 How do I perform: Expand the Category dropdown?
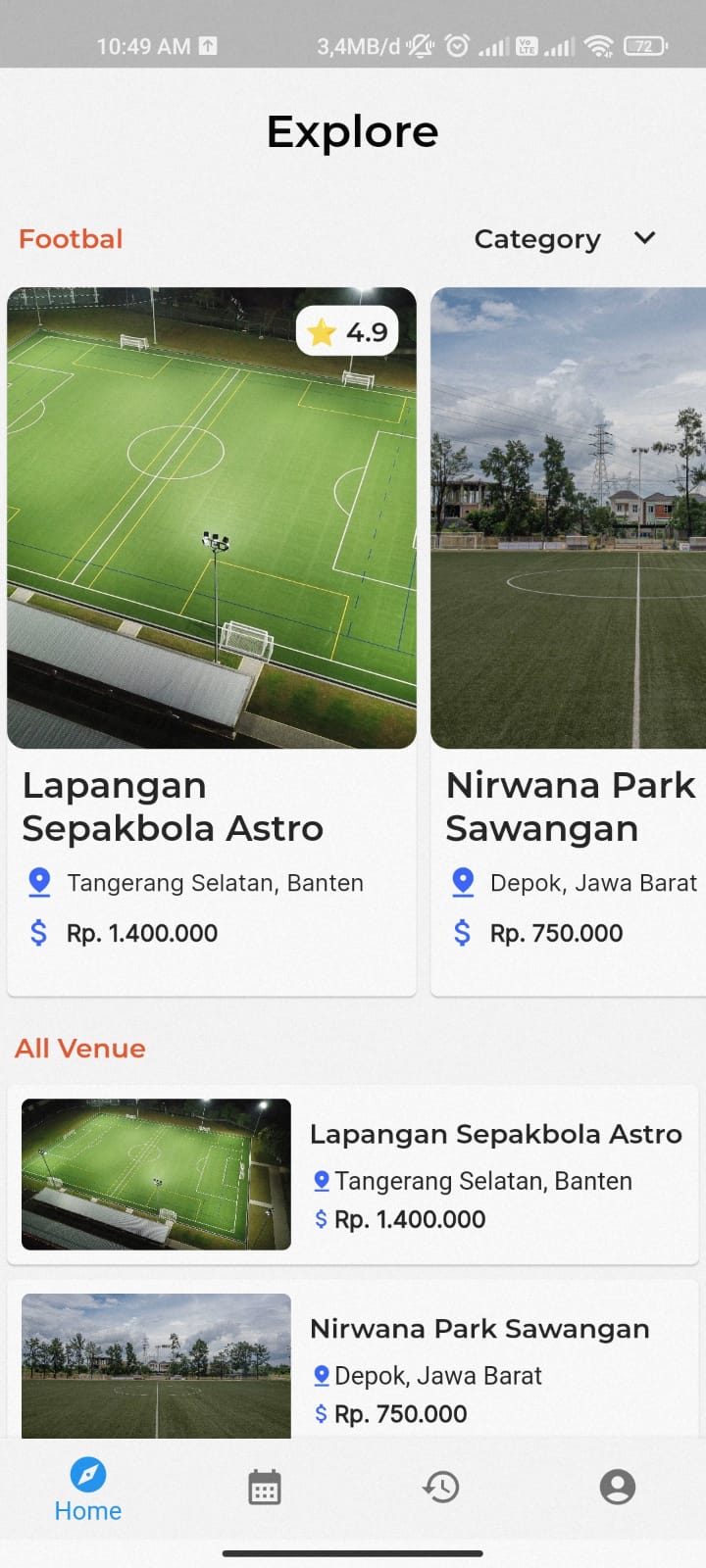click(565, 239)
